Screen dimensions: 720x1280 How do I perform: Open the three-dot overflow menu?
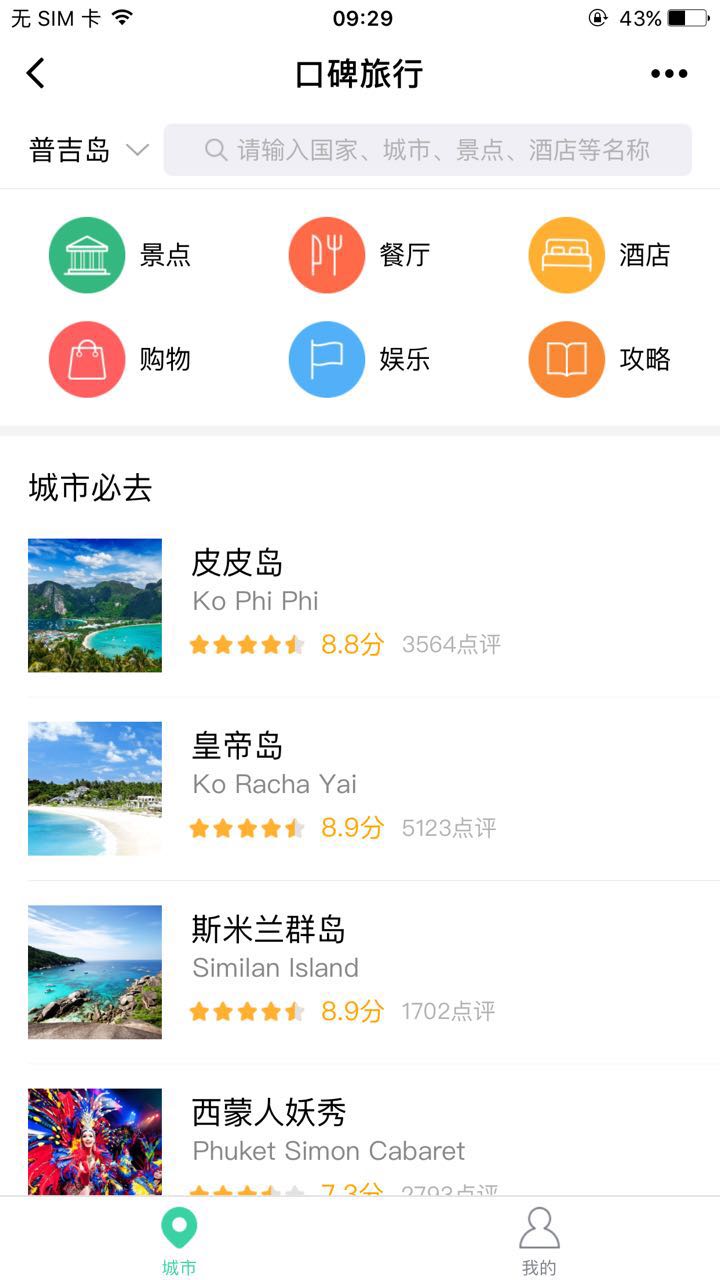coord(669,73)
